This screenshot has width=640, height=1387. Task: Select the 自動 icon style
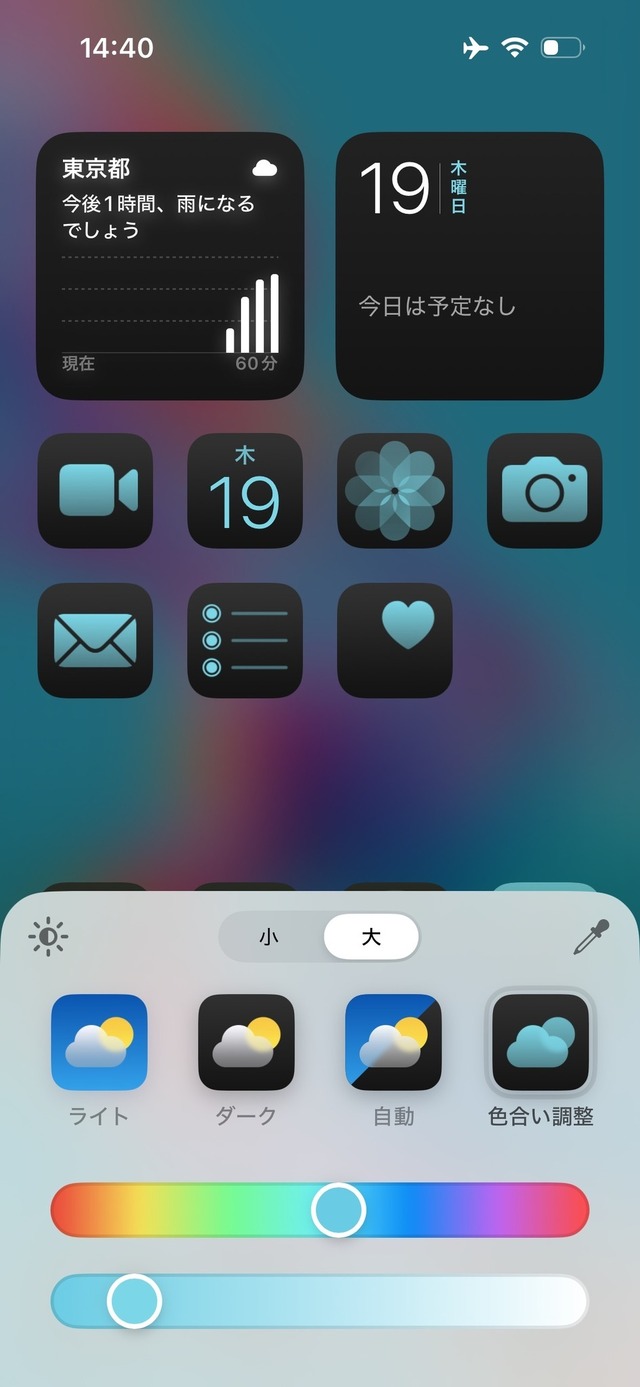click(393, 1042)
